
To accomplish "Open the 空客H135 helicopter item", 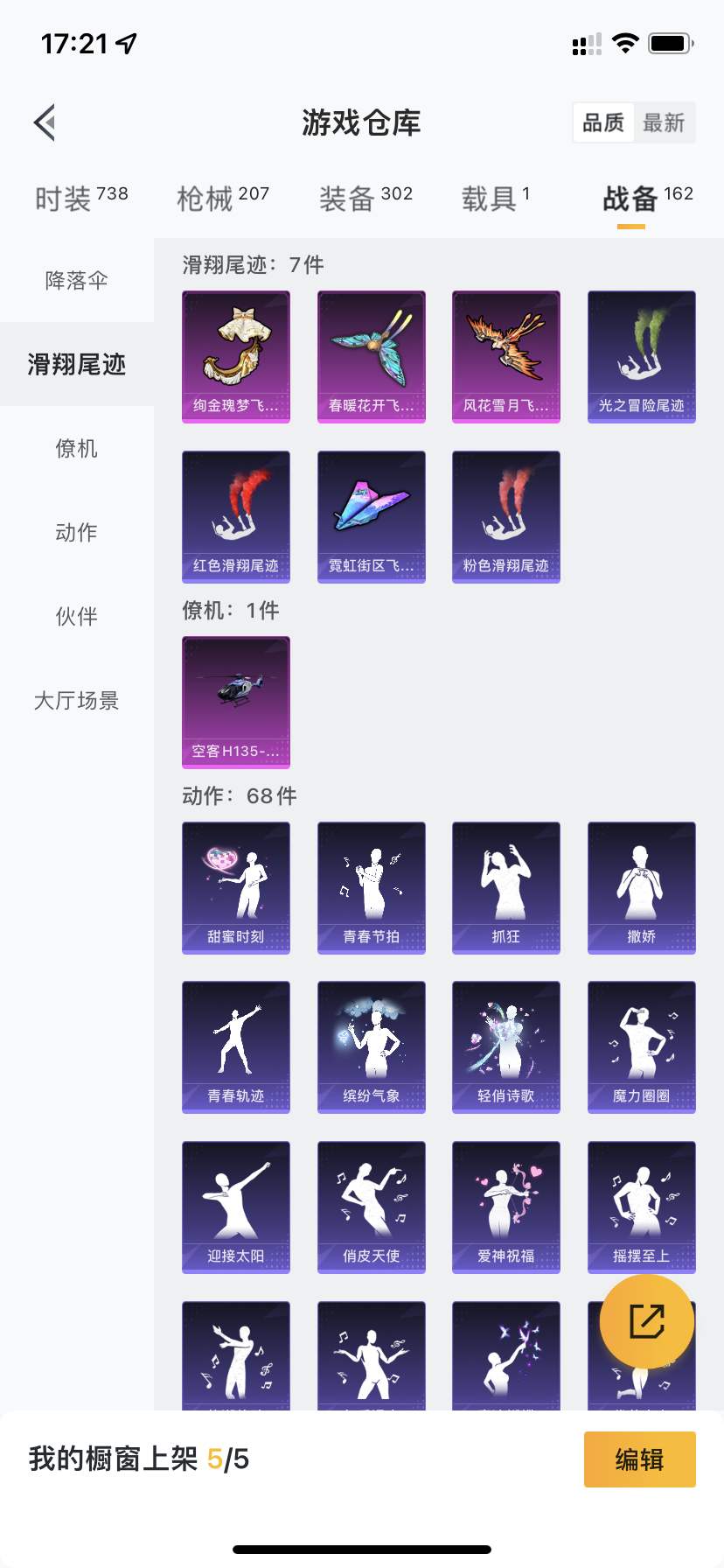I will 235,703.
